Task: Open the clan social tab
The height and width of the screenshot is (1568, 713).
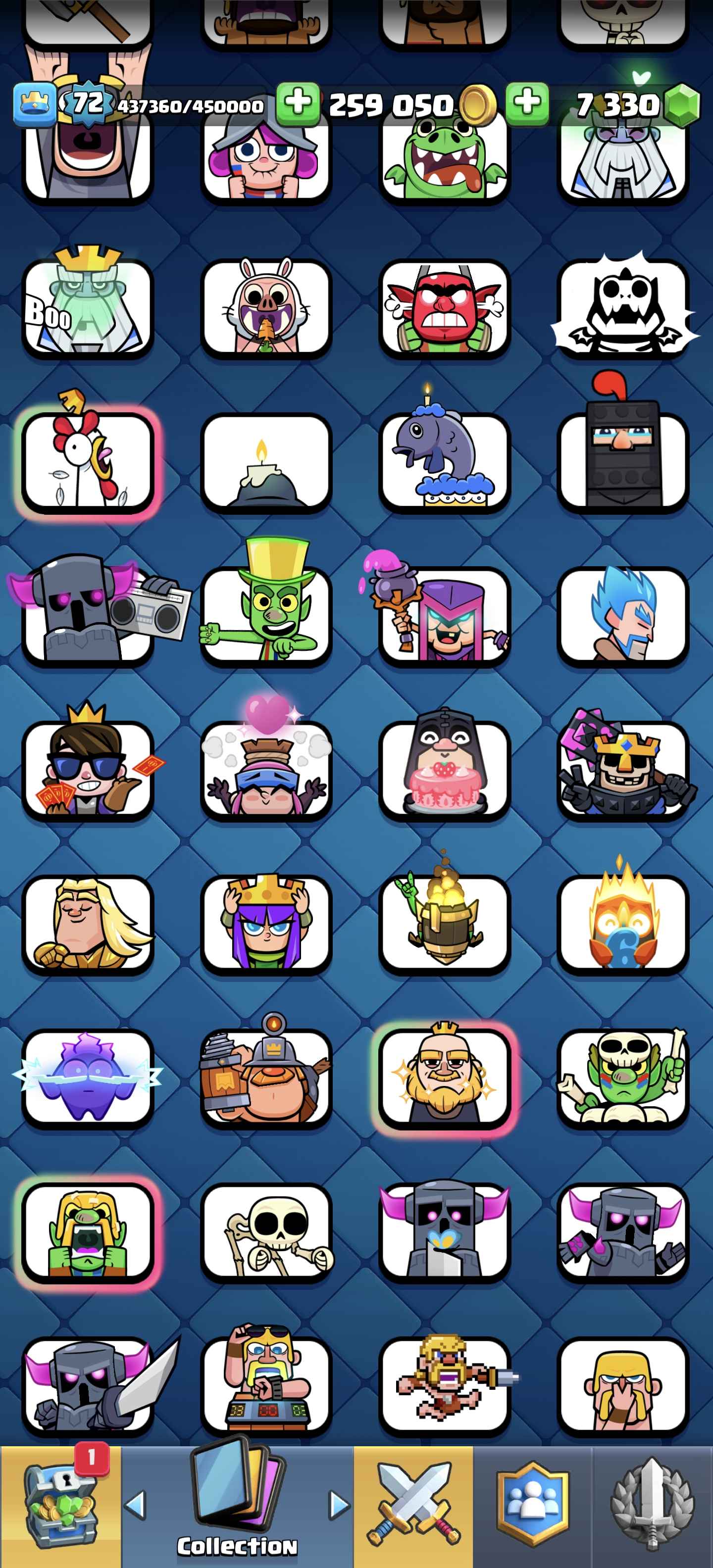Action: (x=533, y=1506)
